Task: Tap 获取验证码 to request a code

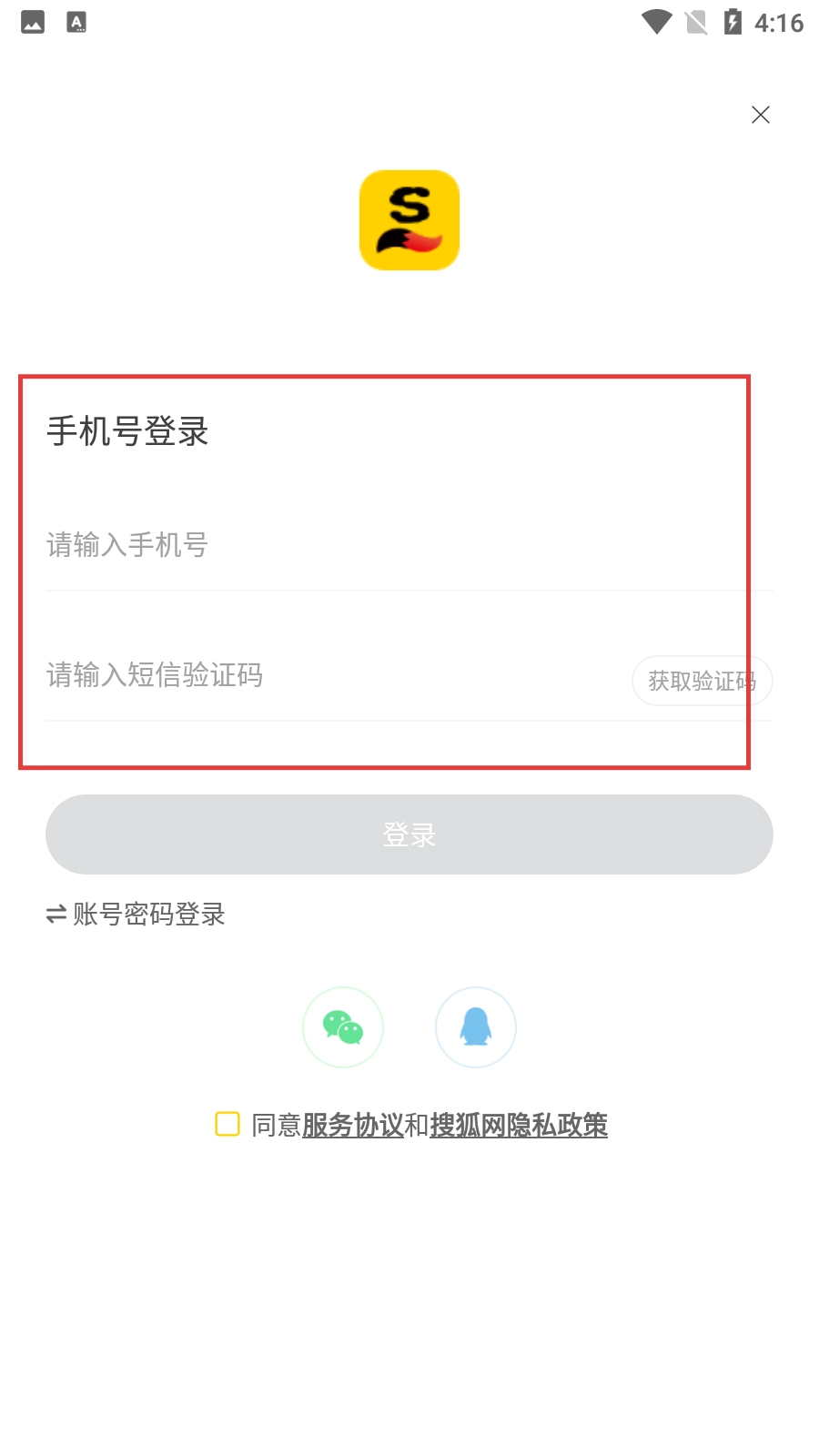Action: (703, 681)
